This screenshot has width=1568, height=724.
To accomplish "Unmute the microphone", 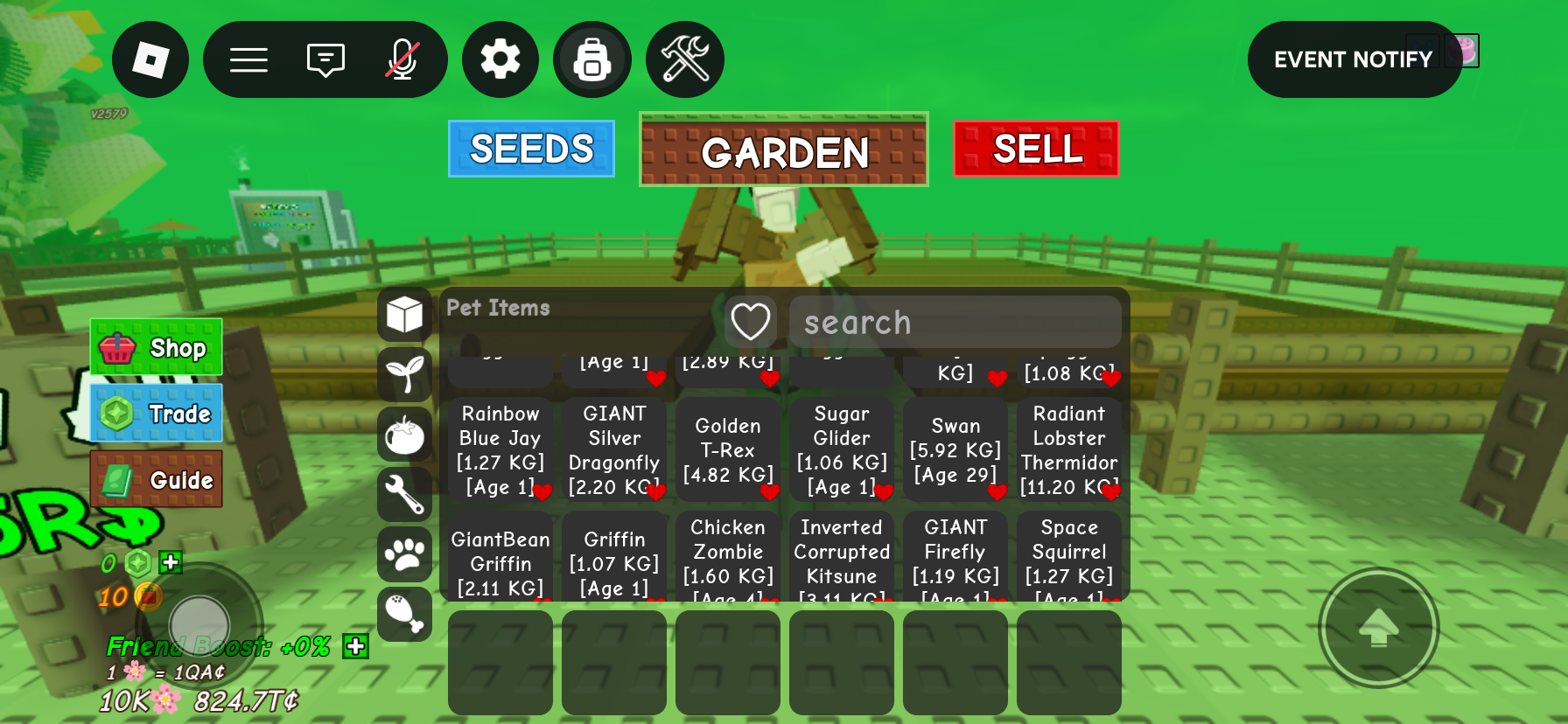I will point(402,60).
